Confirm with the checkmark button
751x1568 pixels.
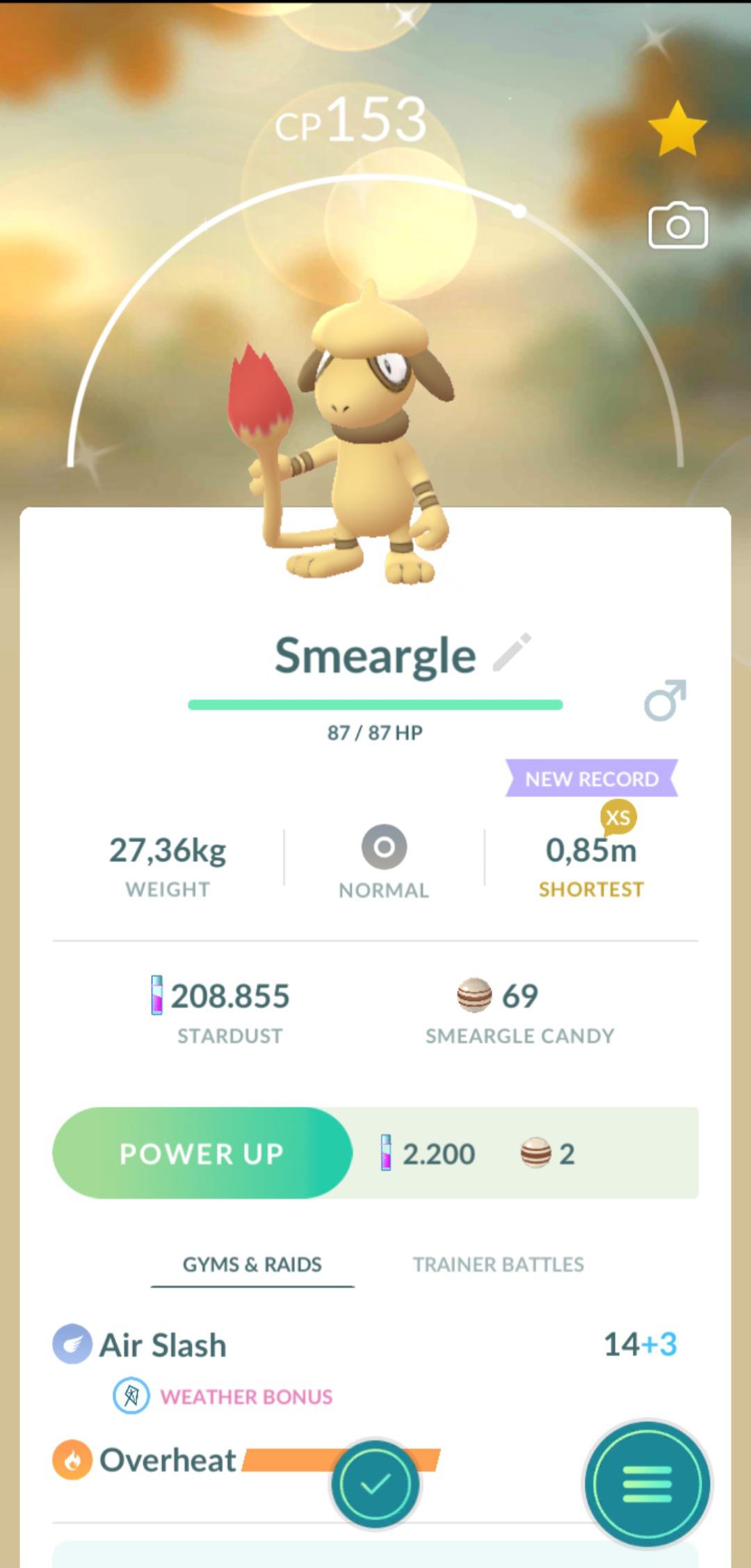(375, 1484)
